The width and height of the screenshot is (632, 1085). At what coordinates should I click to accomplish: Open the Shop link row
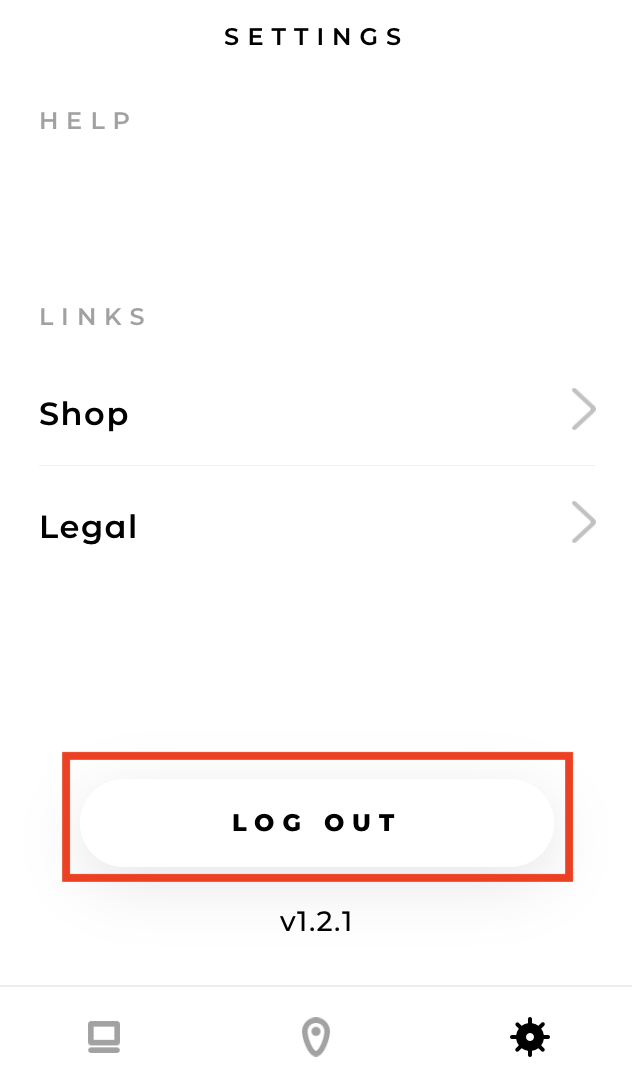tap(316, 412)
